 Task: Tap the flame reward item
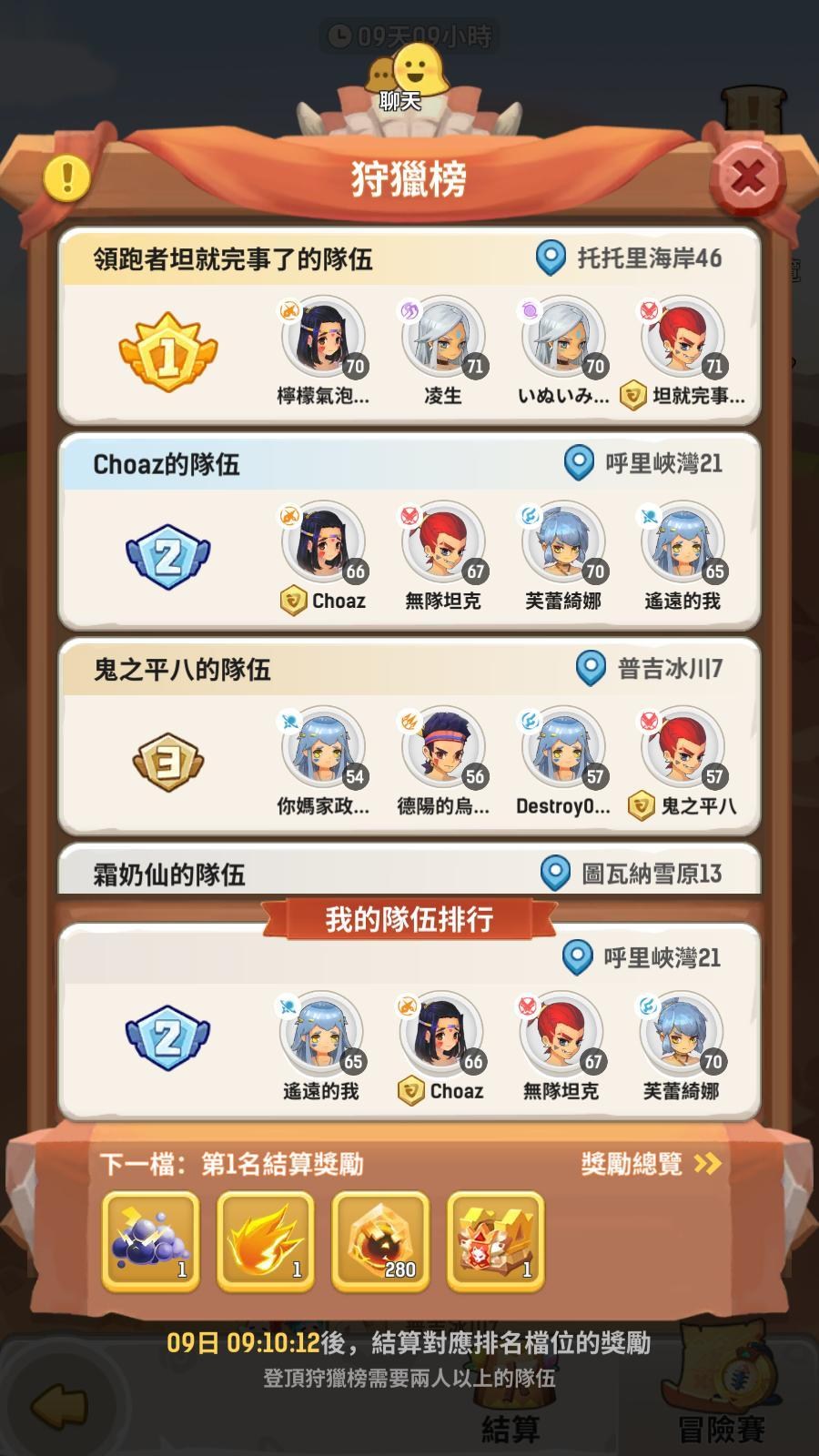[x=266, y=1241]
